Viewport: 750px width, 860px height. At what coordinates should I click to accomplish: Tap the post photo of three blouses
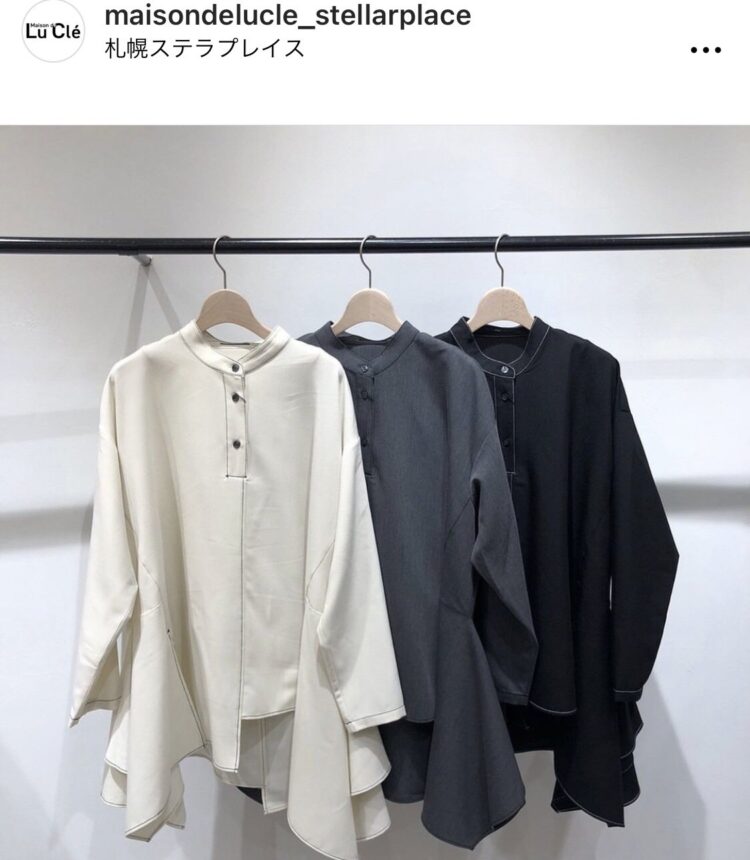pyautogui.click(x=375, y=492)
